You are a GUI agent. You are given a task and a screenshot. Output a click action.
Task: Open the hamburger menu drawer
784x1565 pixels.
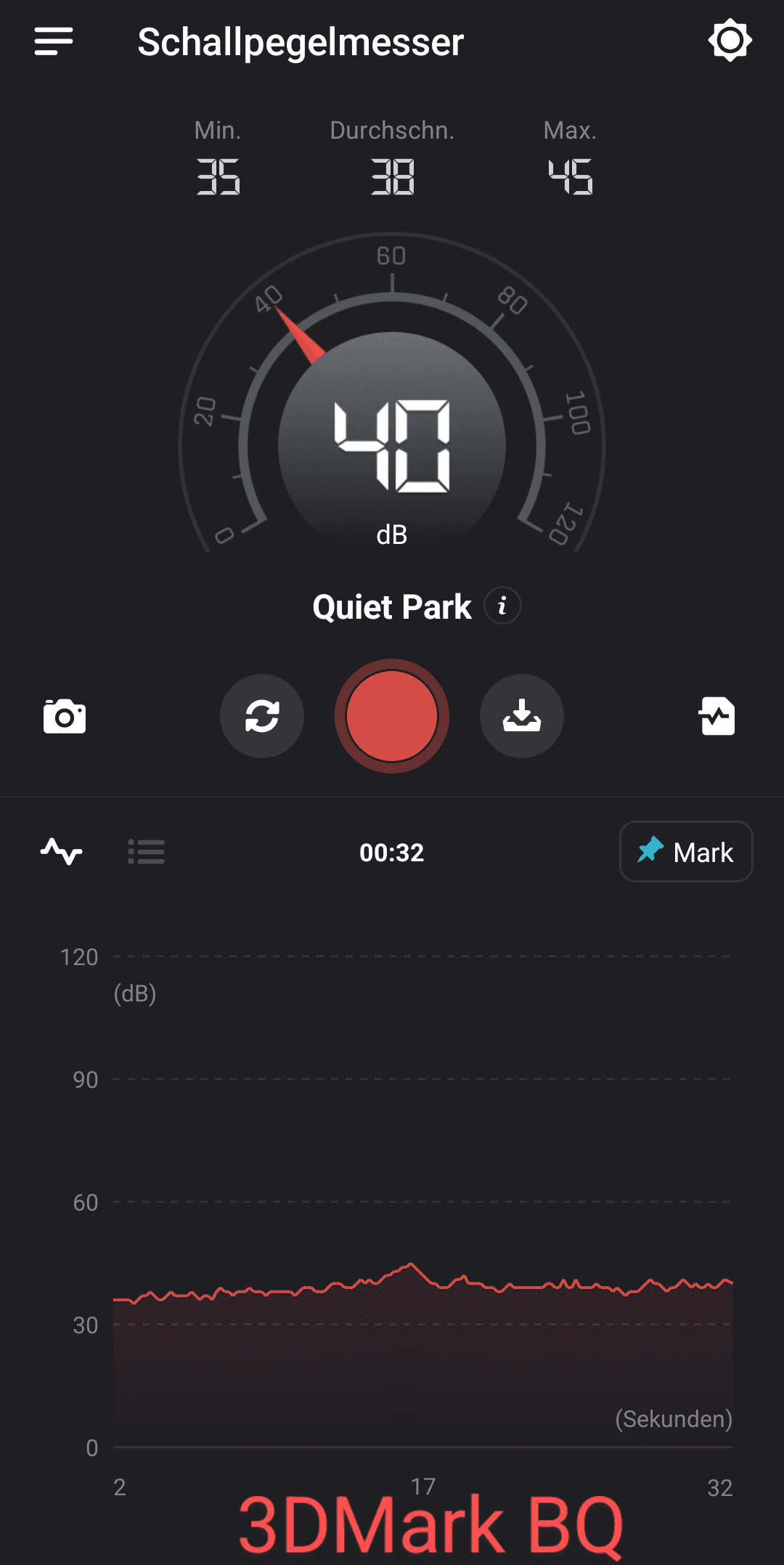[54, 41]
